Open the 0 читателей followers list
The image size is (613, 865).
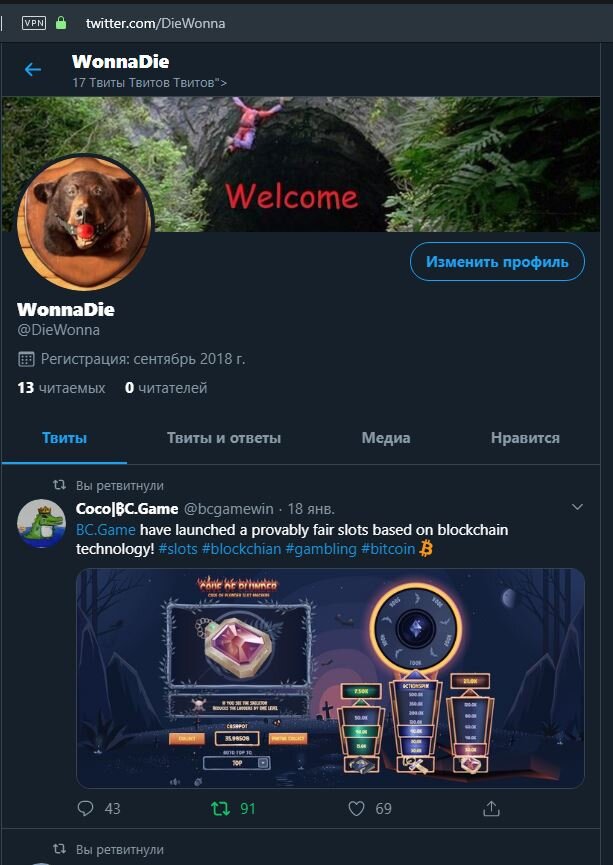tap(166, 388)
